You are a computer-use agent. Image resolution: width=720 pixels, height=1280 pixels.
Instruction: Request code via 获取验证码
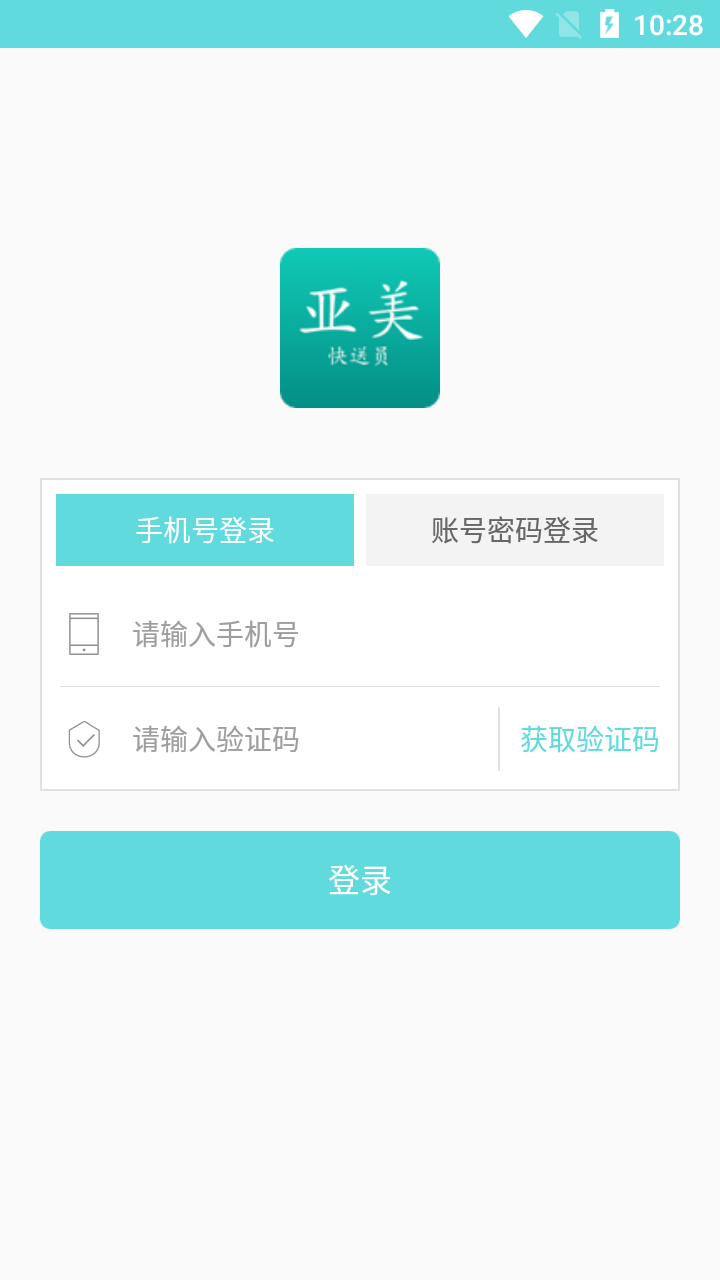pos(589,740)
